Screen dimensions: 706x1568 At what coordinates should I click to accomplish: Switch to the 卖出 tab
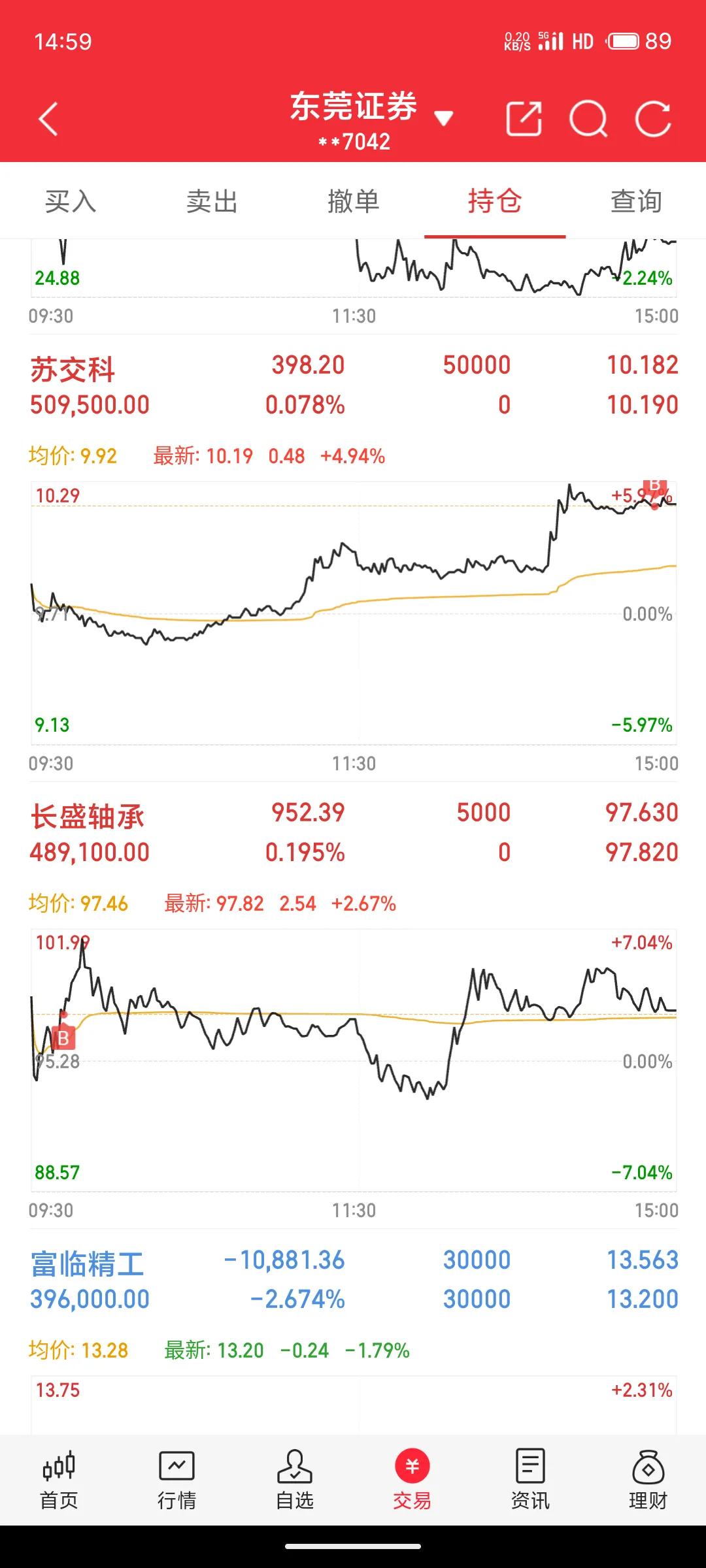[x=212, y=201]
